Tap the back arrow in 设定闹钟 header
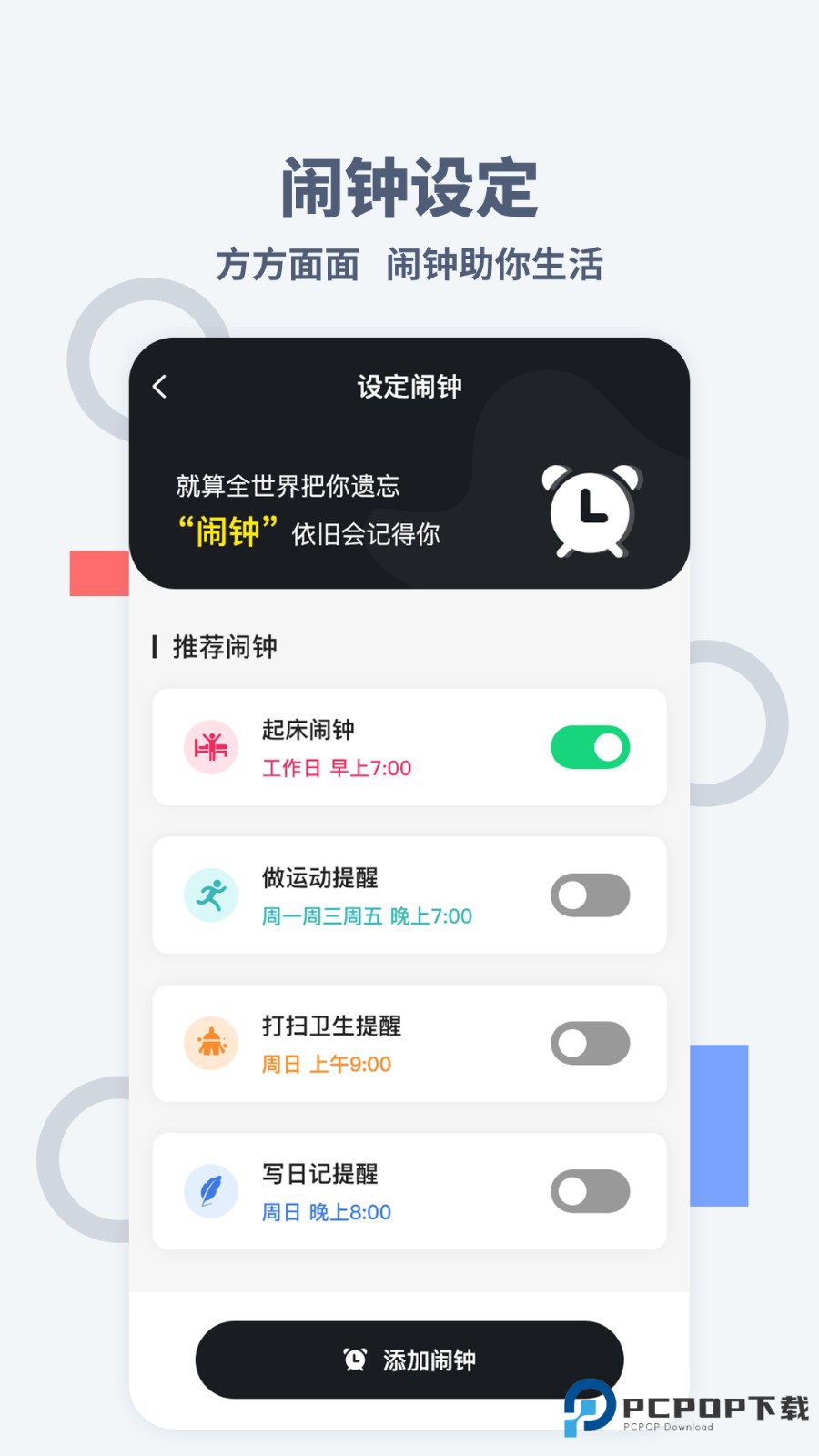The height and width of the screenshot is (1456, 819). 160,386
